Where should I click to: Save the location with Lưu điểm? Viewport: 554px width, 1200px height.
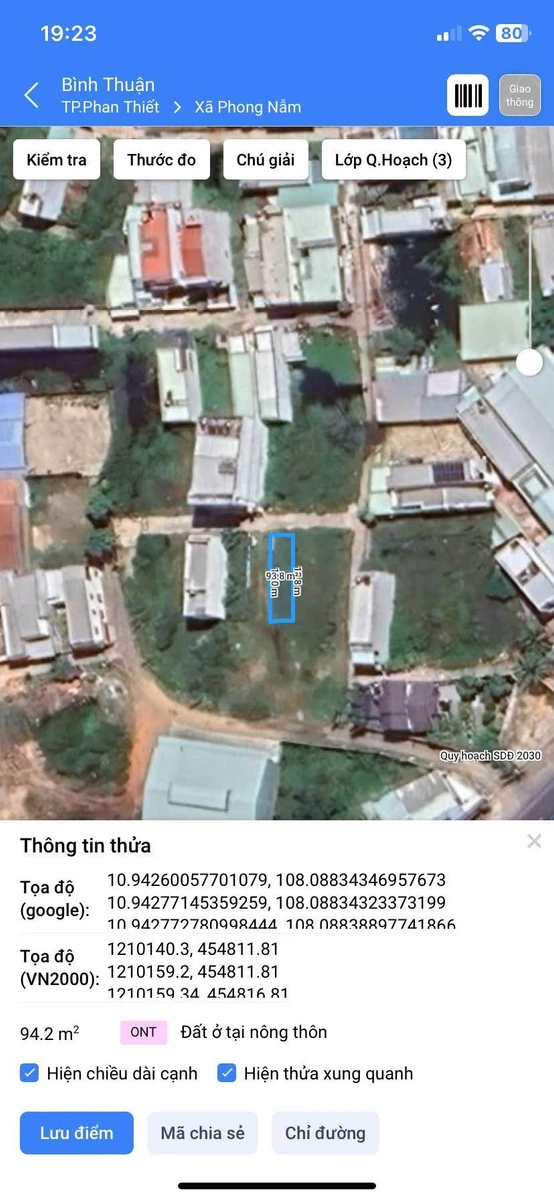click(77, 1133)
